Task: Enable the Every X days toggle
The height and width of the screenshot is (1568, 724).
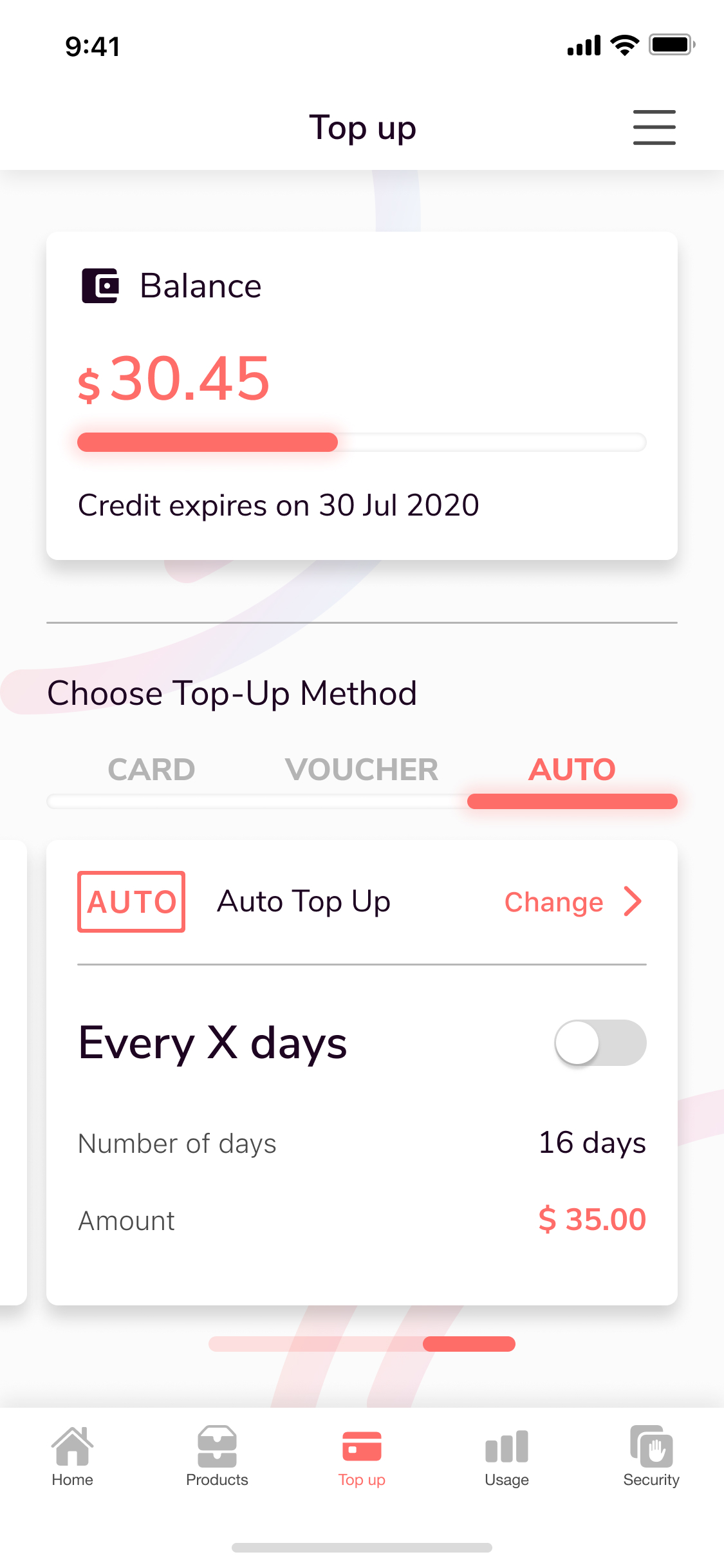Action: point(599,1042)
